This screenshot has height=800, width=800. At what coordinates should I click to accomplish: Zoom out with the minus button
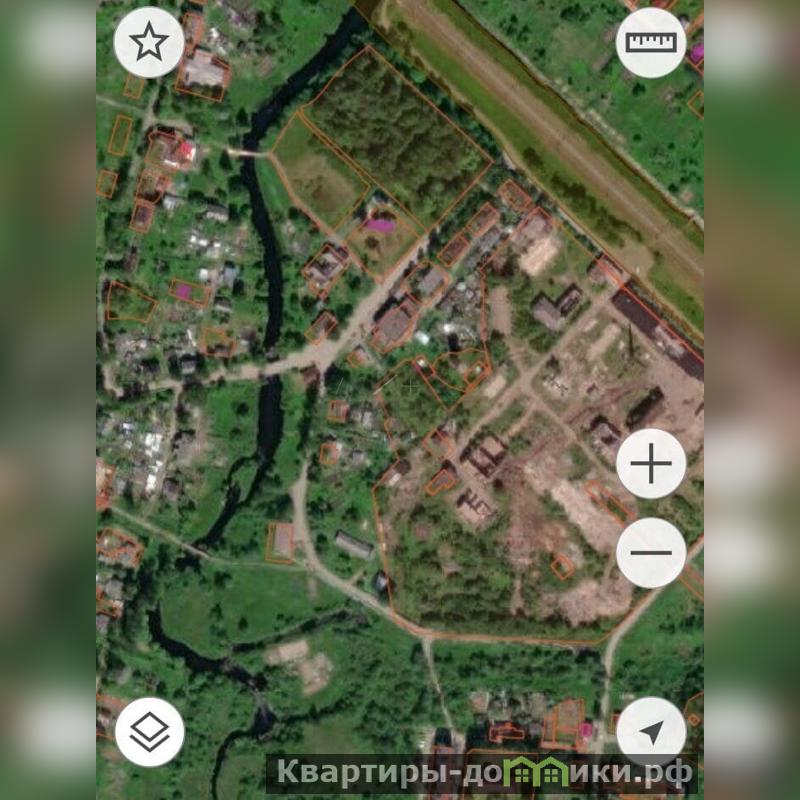tap(651, 552)
